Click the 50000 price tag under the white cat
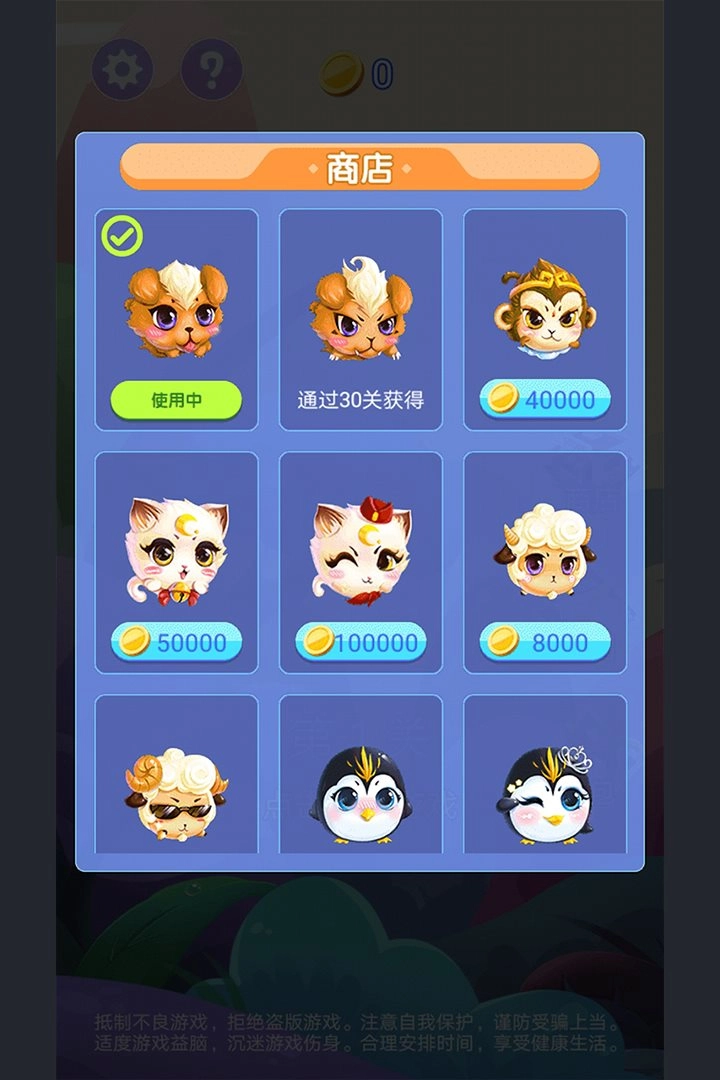The image size is (720, 1080). 177,645
